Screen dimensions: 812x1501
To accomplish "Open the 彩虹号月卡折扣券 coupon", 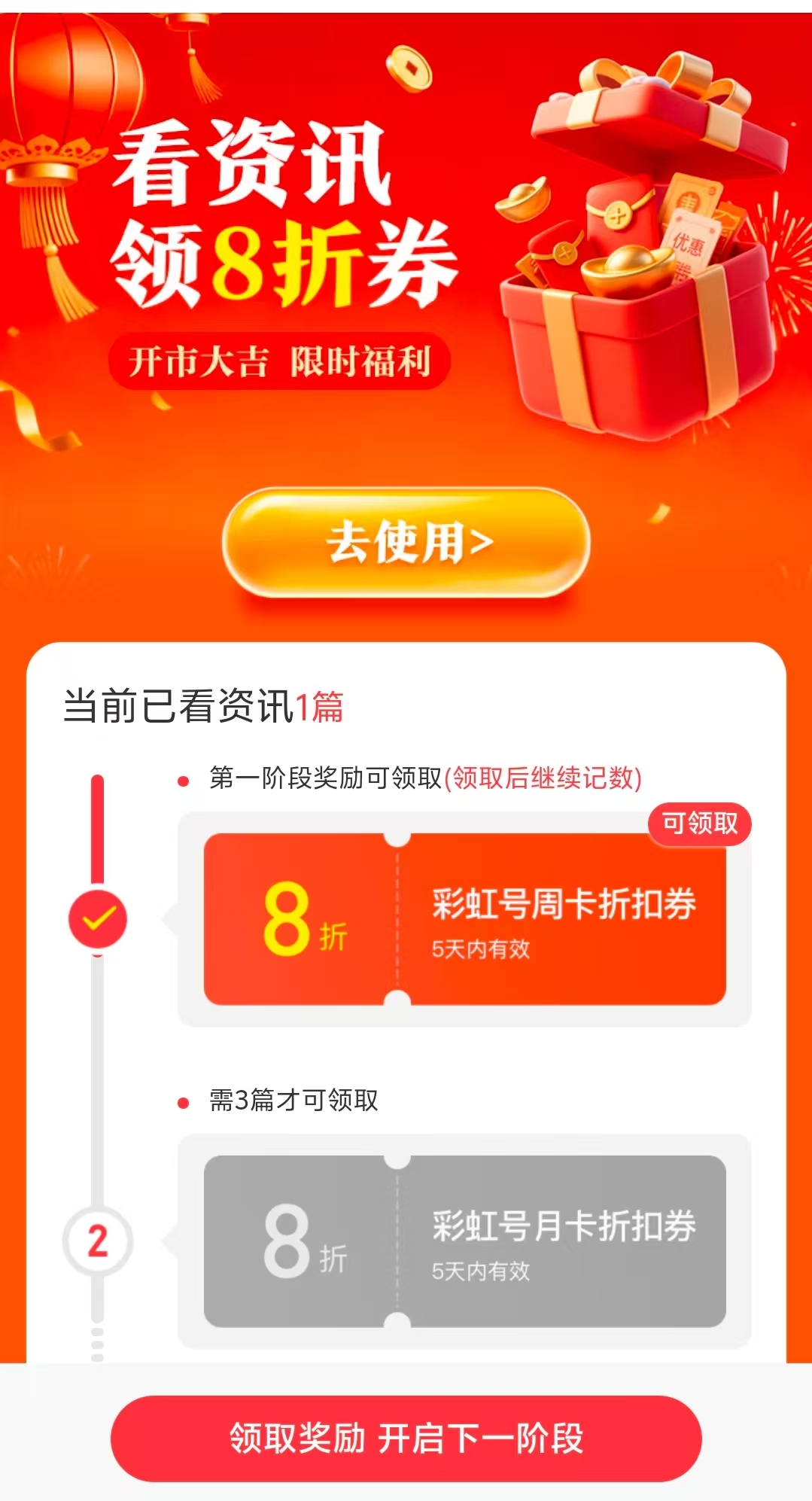I will (465, 1241).
